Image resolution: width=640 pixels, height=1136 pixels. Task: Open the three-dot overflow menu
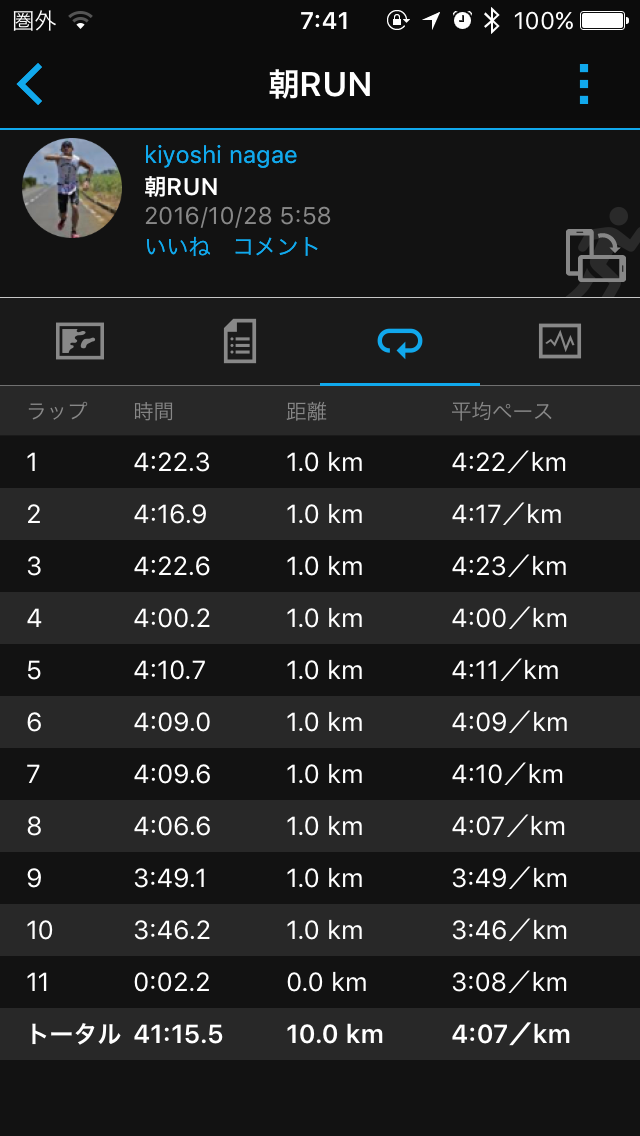tap(584, 85)
